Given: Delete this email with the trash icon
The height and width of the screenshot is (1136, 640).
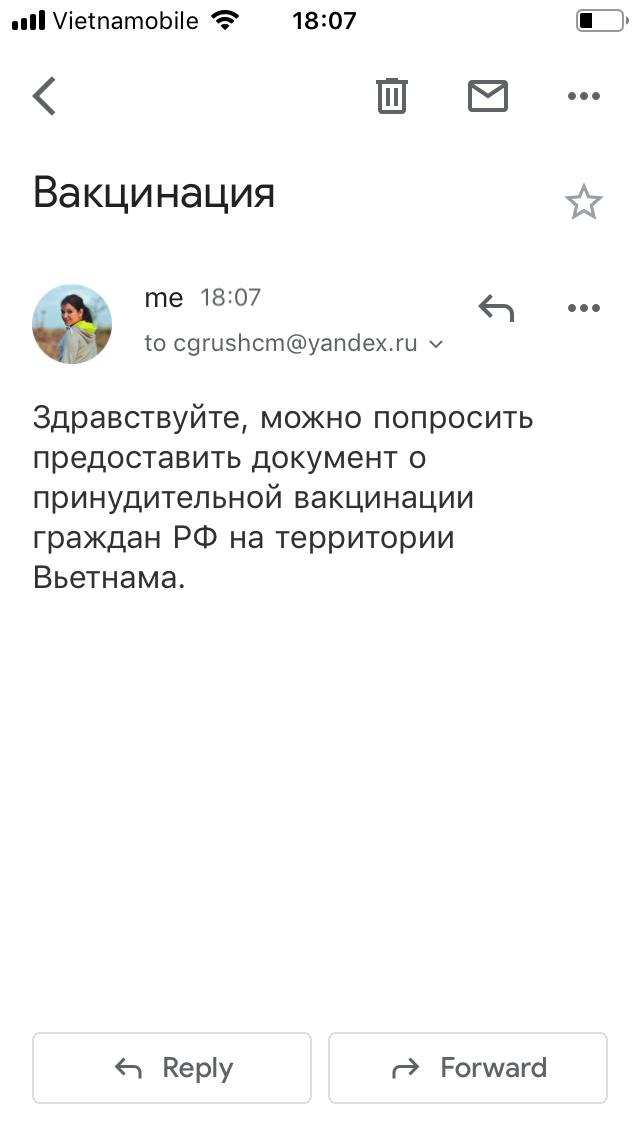Looking at the screenshot, I should pos(391,96).
